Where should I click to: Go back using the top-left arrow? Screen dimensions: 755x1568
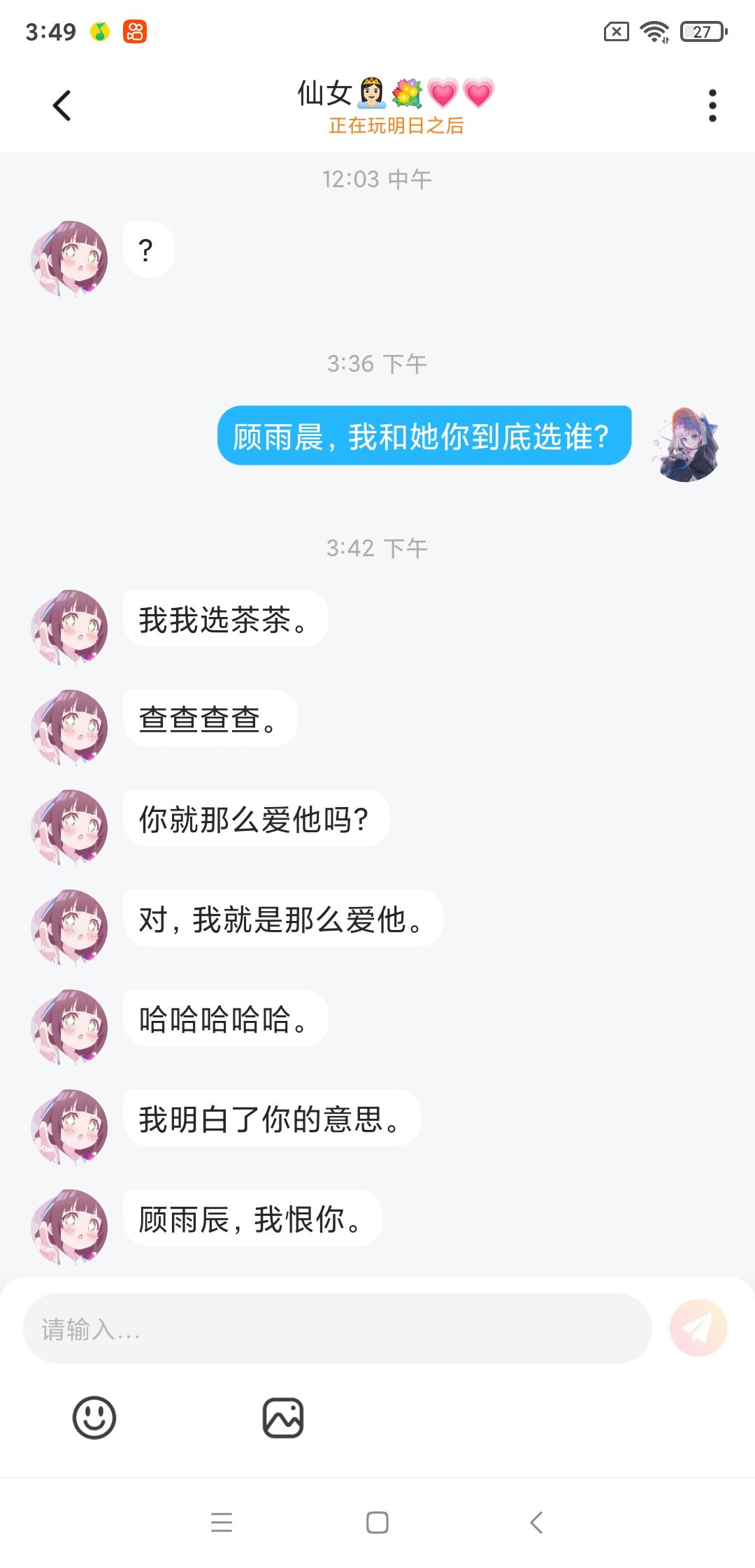(x=62, y=106)
